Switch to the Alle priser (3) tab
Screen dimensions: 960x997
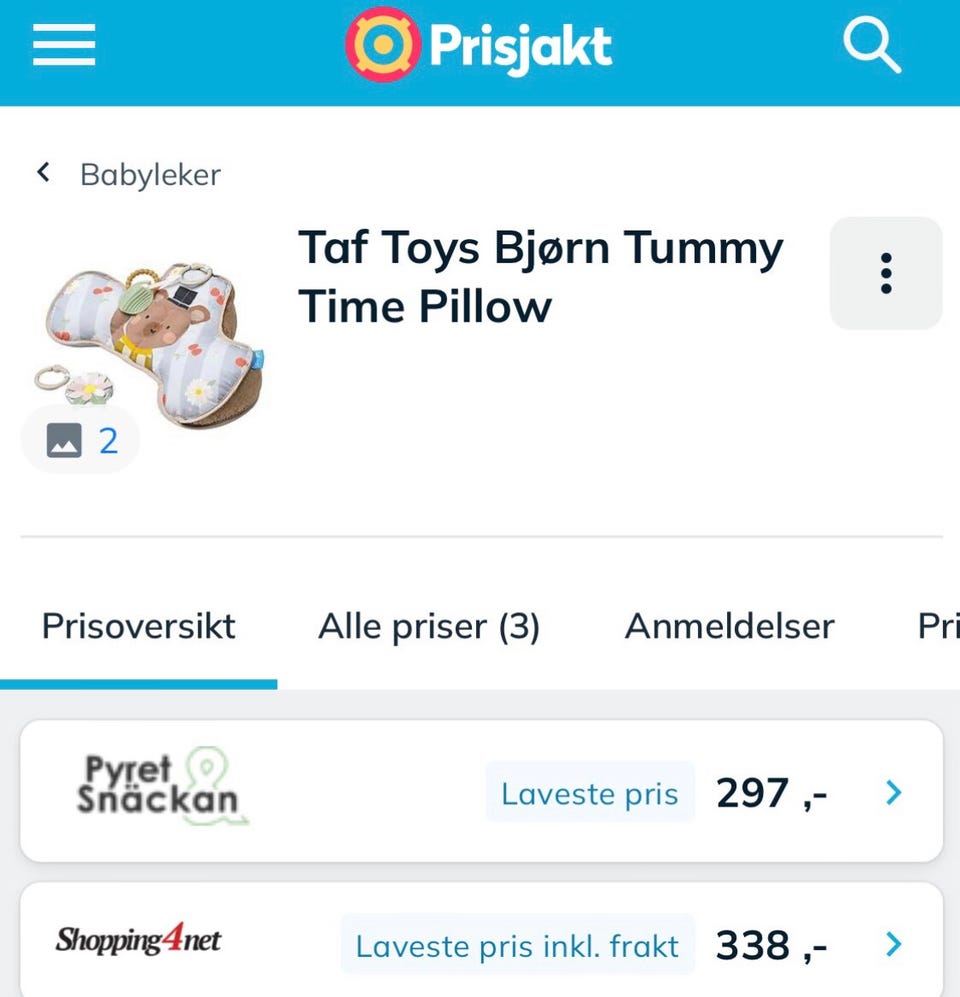click(x=428, y=627)
